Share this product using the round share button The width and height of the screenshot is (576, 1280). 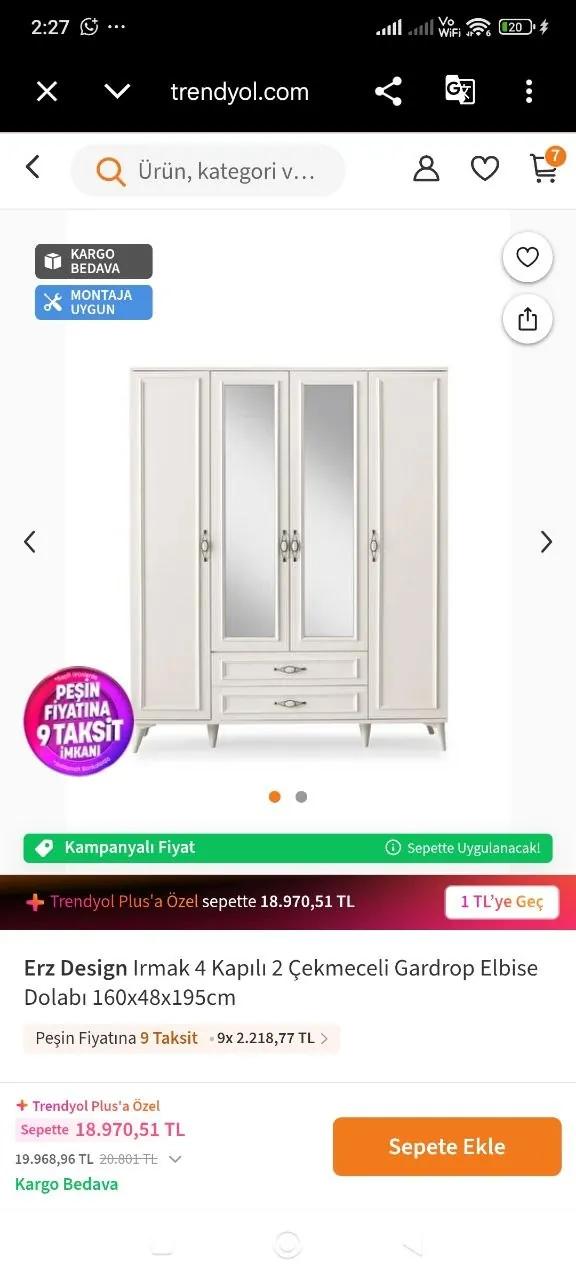click(x=527, y=319)
